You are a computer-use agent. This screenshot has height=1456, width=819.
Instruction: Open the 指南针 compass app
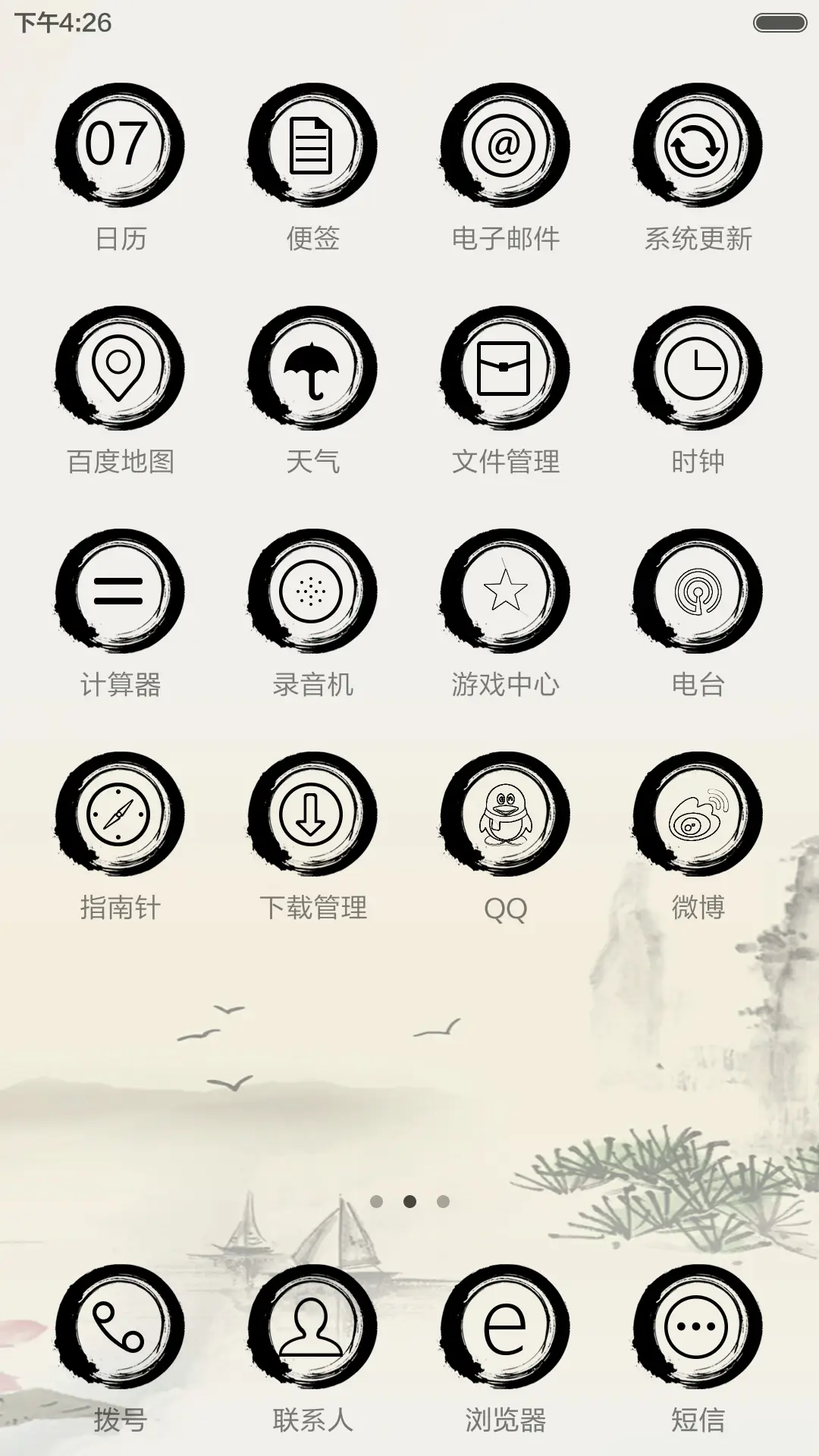(121, 815)
